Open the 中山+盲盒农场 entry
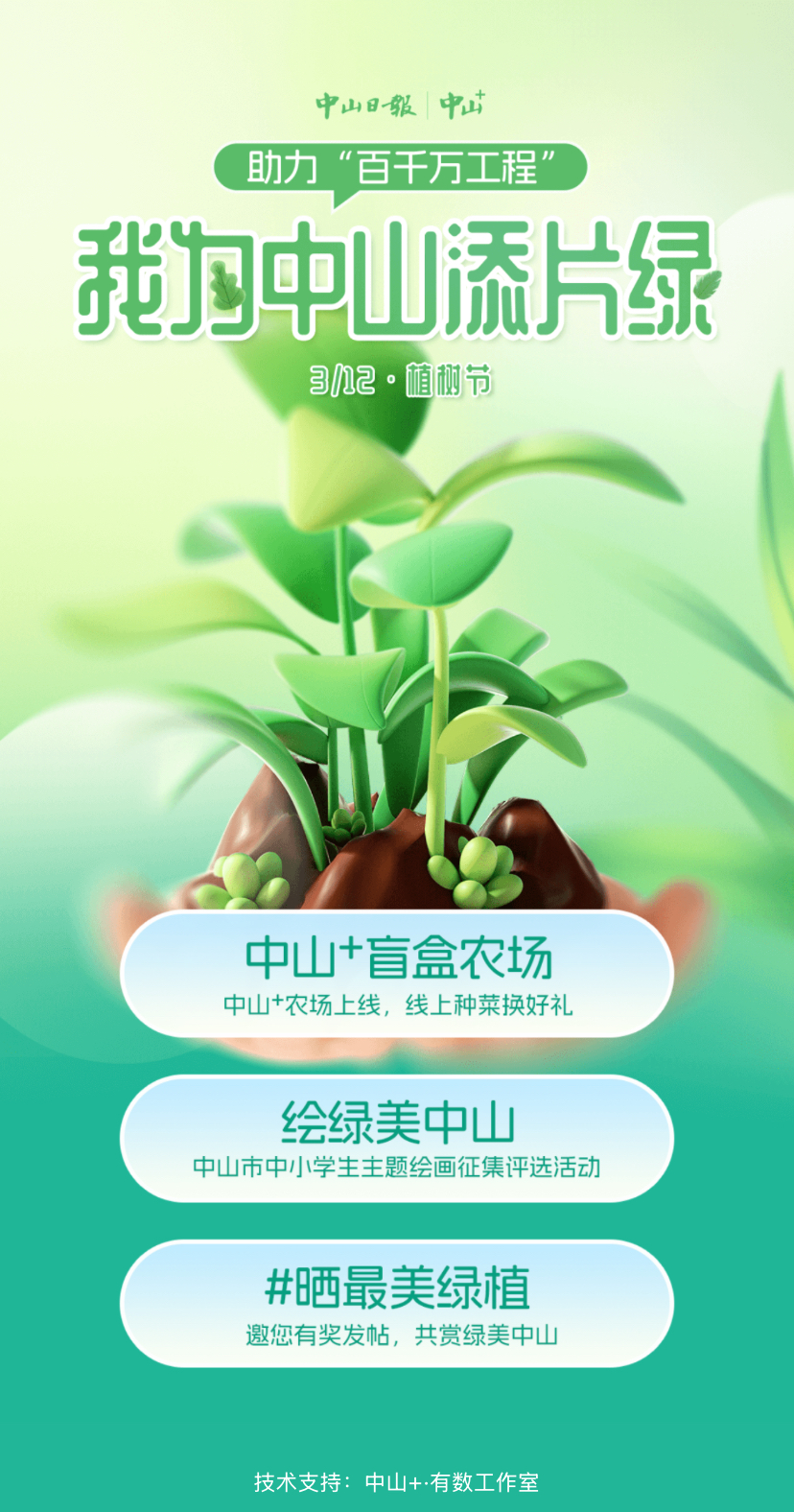The image size is (794, 1512). click(x=397, y=974)
